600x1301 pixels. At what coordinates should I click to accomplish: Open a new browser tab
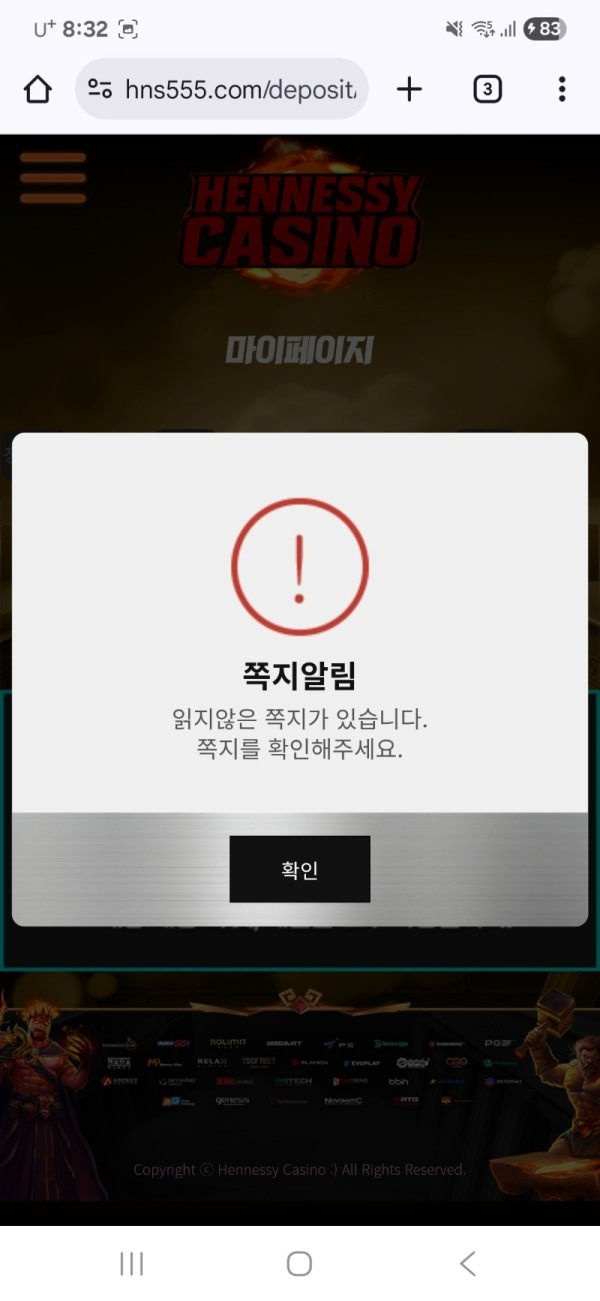click(x=409, y=90)
